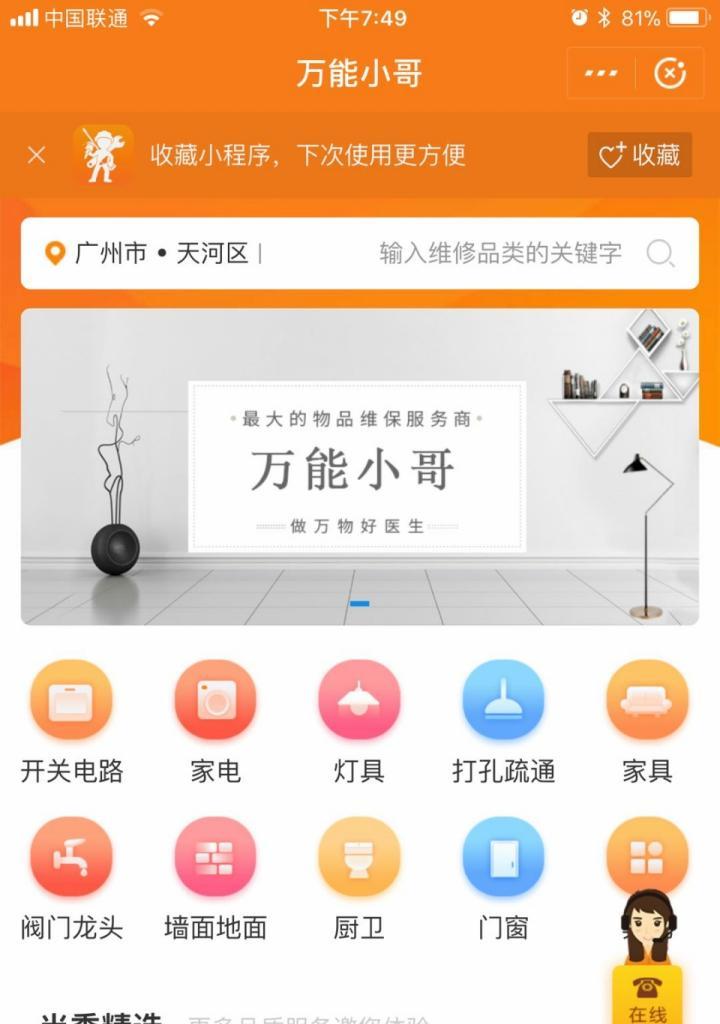Viewport: 720px width, 1024px height.
Task: Open the 门窗 category
Action: tap(503, 878)
